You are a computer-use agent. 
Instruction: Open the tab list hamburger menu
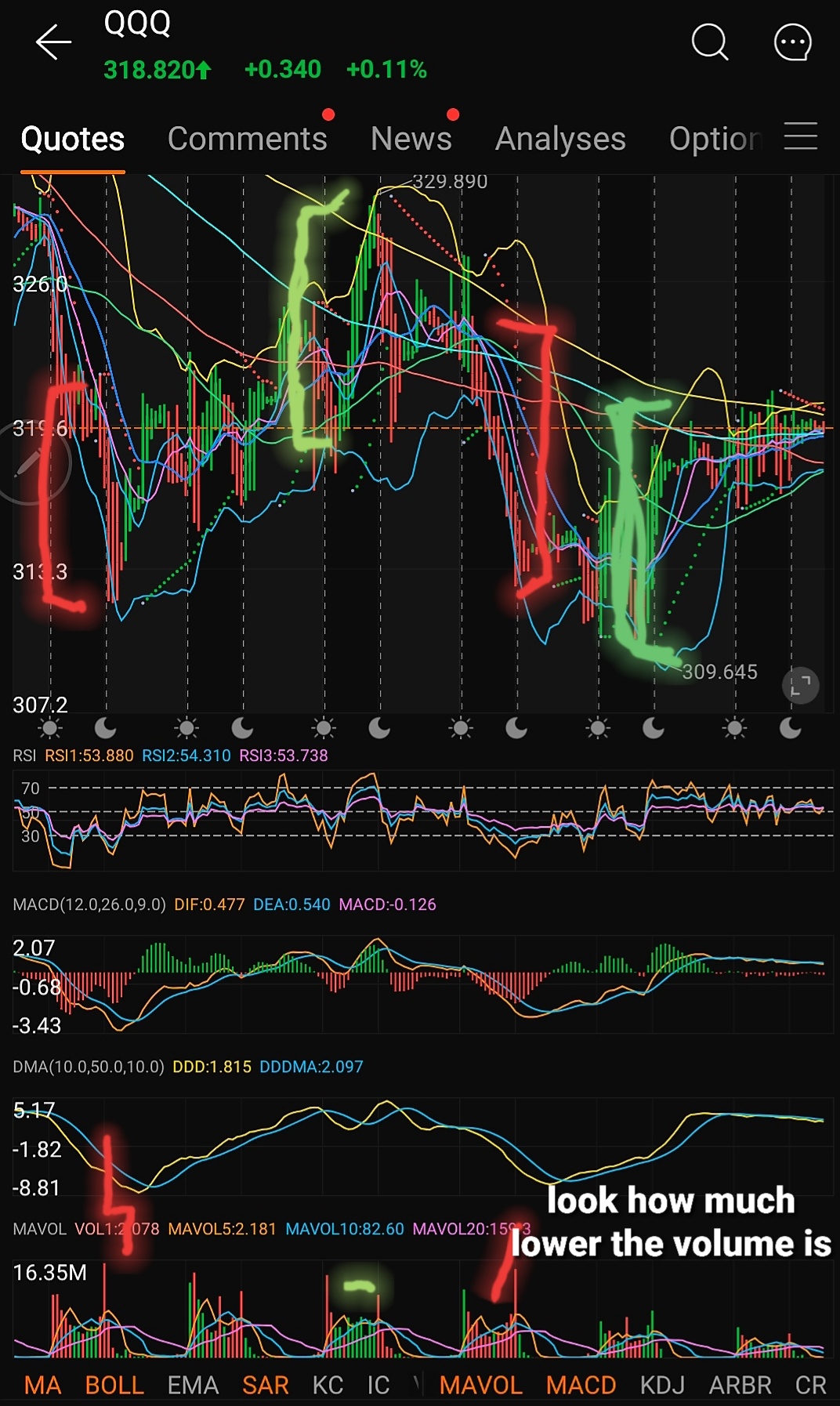[x=800, y=136]
